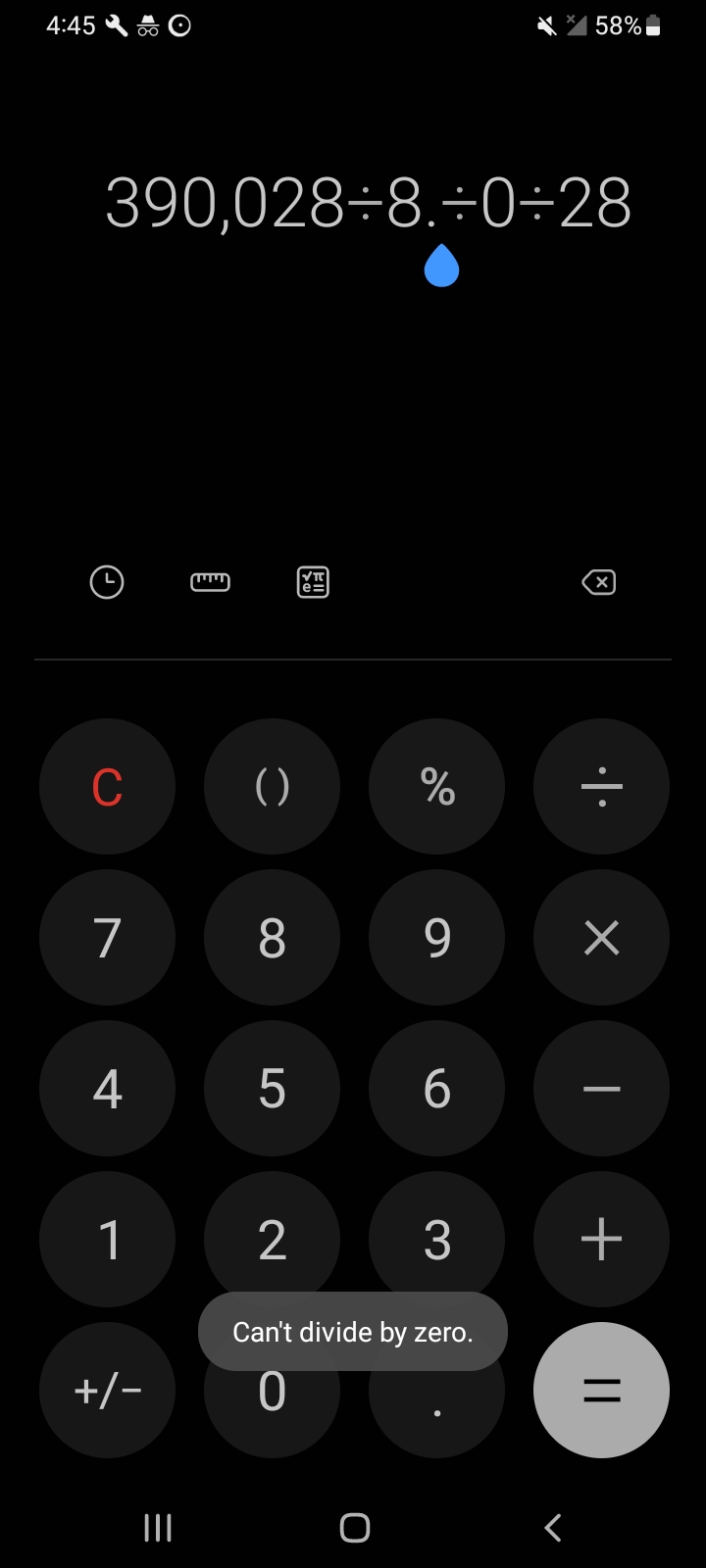Enter digit 3
The image size is (706, 1568).
436,1240
